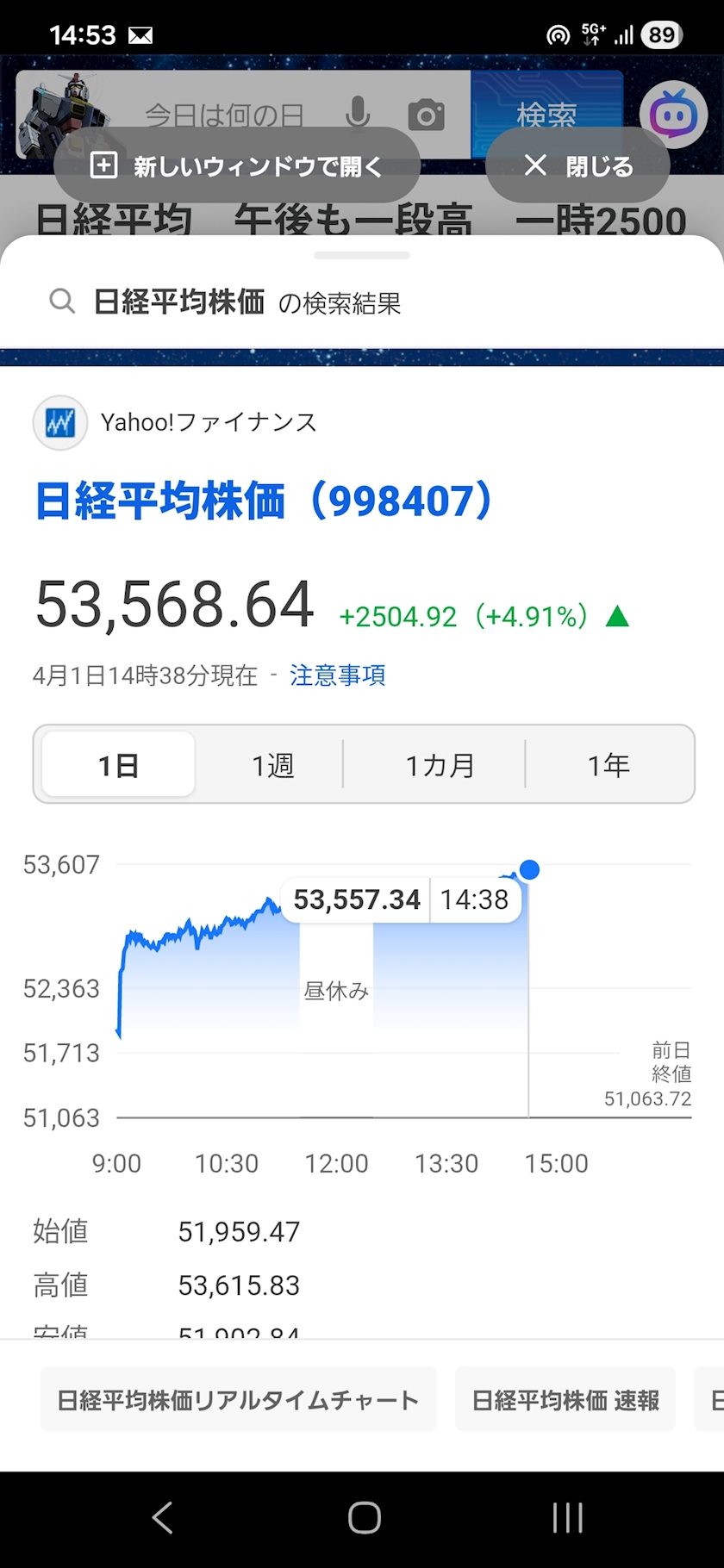Open the Yahoo!ファイナンス source
Image resolution: width=724 pixels, height=1568 pixels.
[176, 422]
